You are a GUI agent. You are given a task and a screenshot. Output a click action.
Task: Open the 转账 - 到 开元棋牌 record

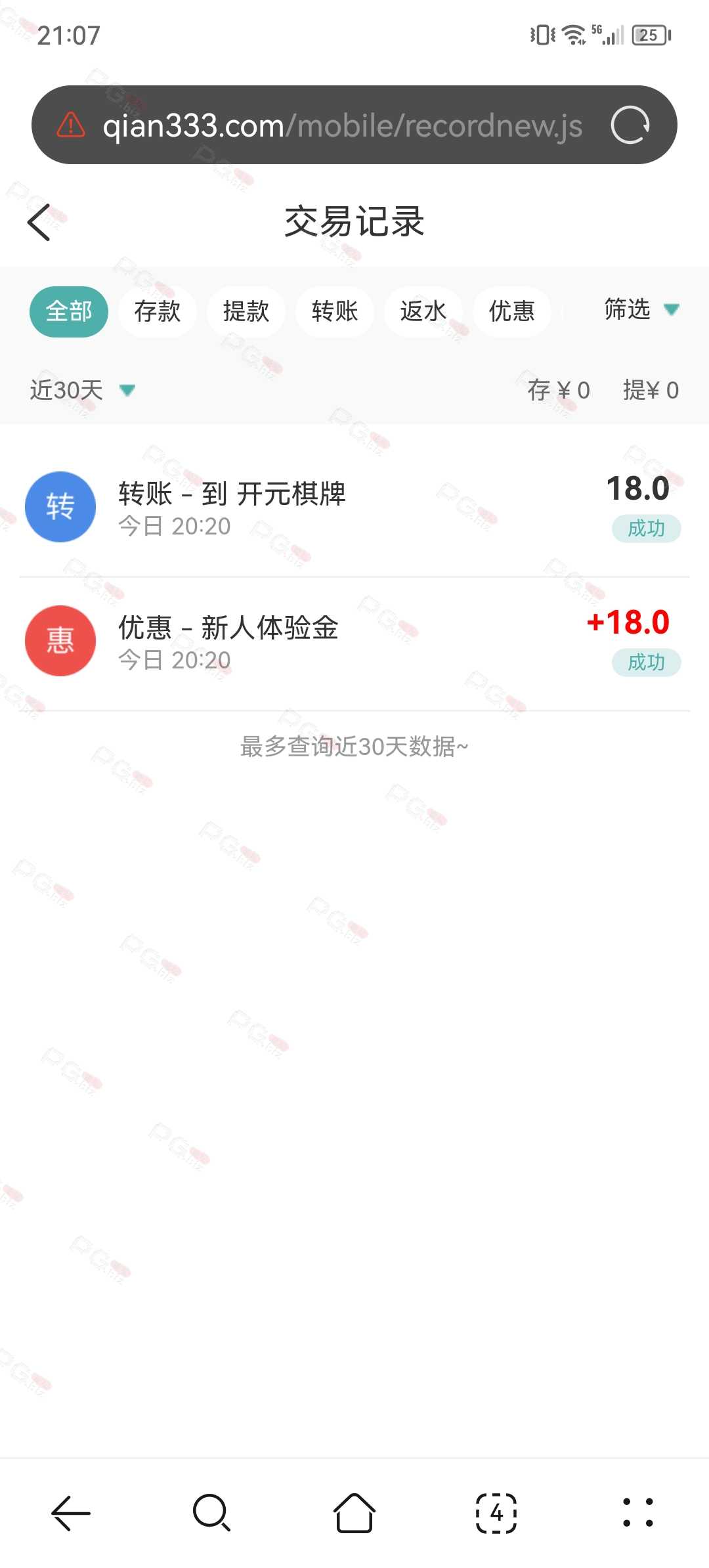(354, 508)
